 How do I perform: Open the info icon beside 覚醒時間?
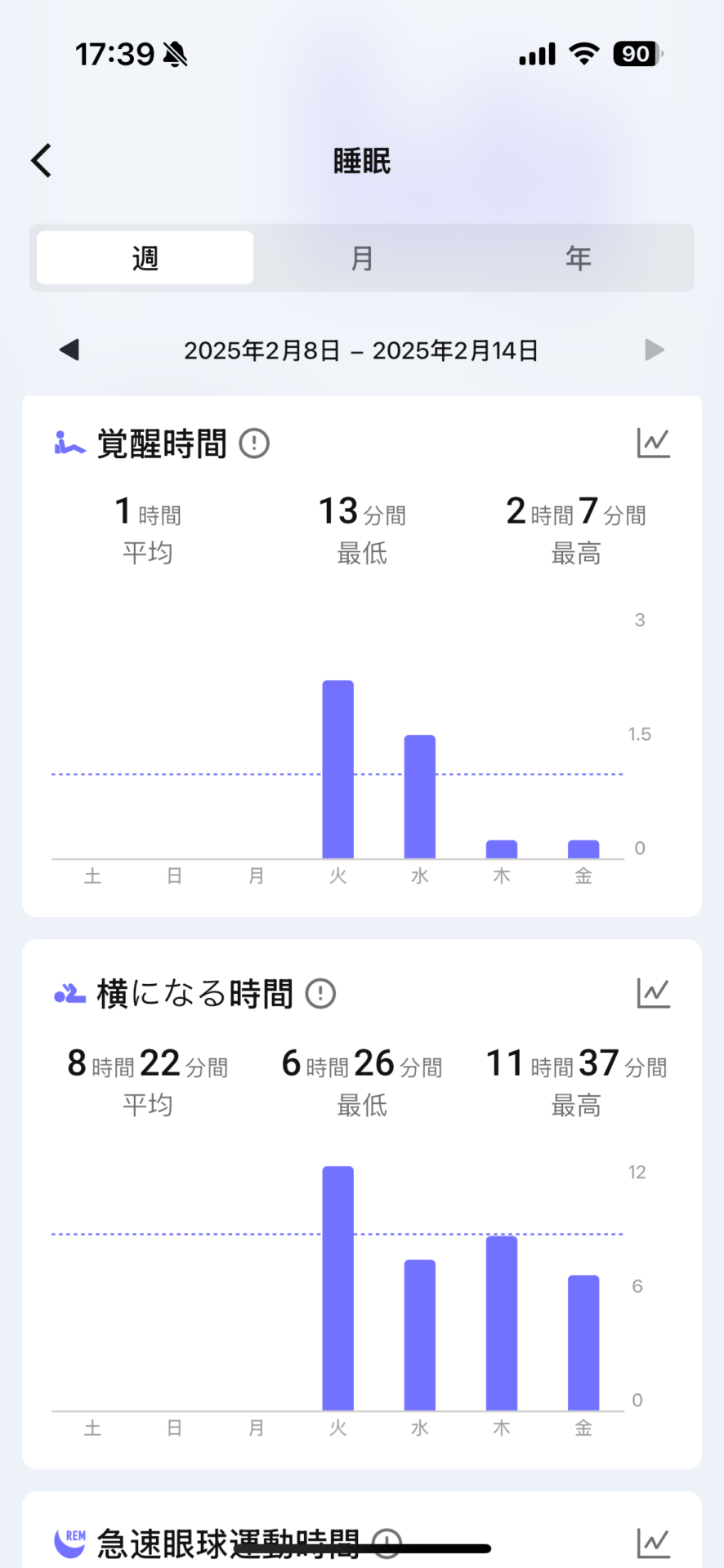coord(254,444)
